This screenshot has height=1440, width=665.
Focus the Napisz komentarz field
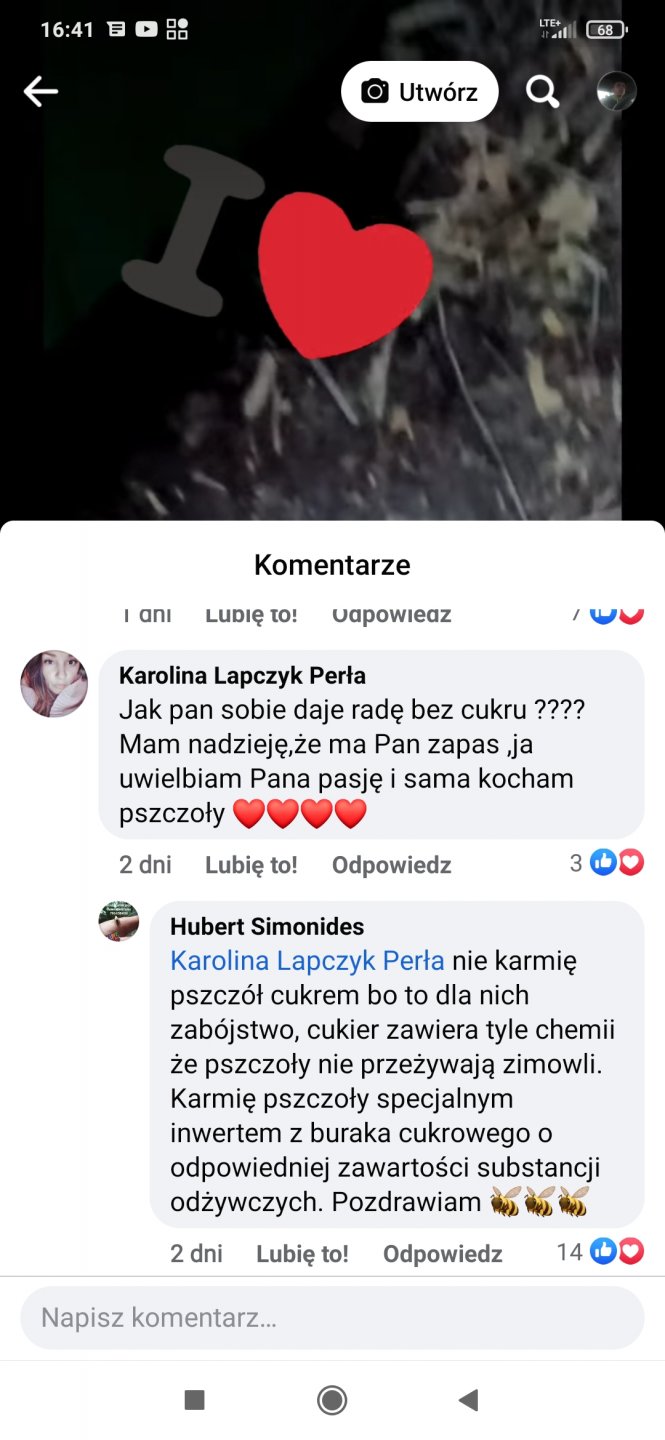pyautogui.click(x=332, y=1318)
